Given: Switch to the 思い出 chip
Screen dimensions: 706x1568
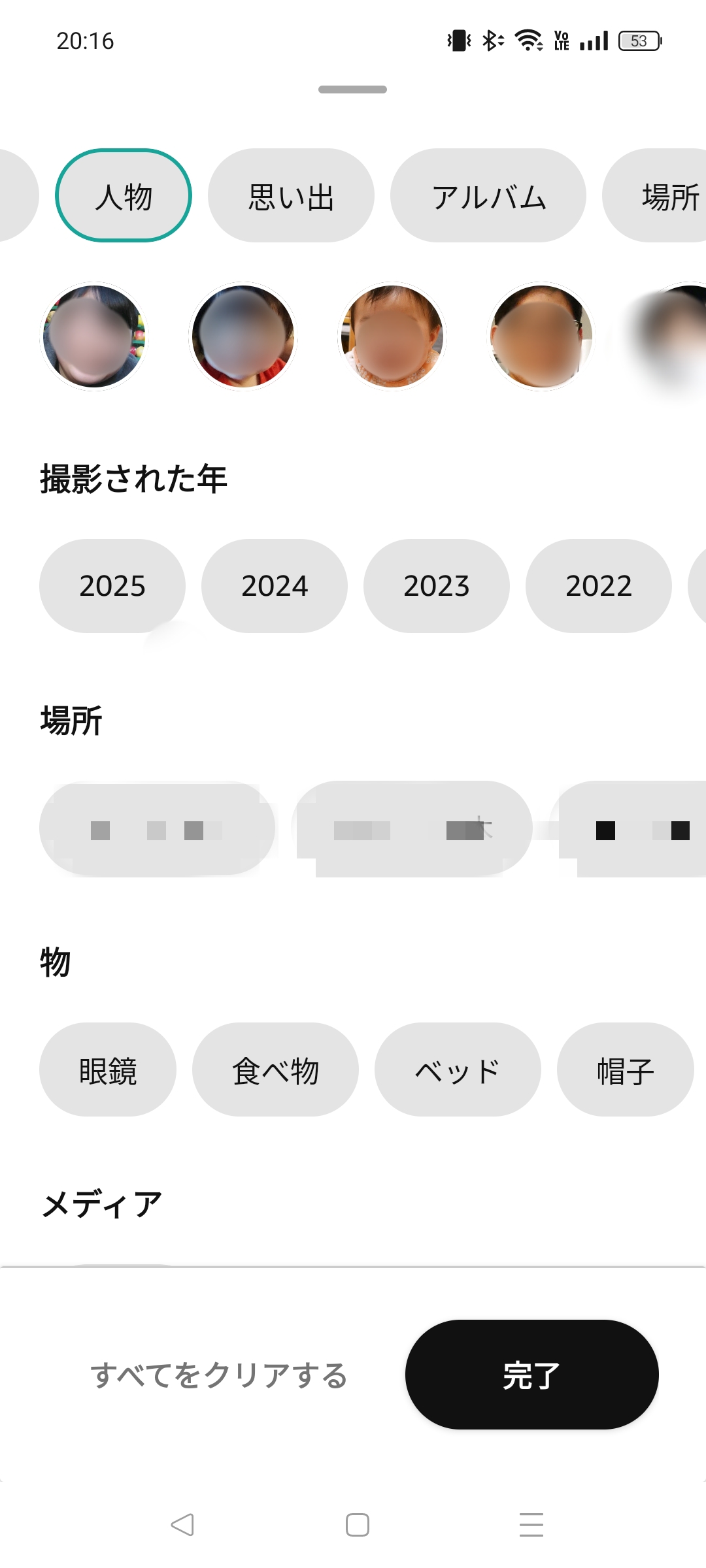Looking at the screenshot, I should (291, 195).
